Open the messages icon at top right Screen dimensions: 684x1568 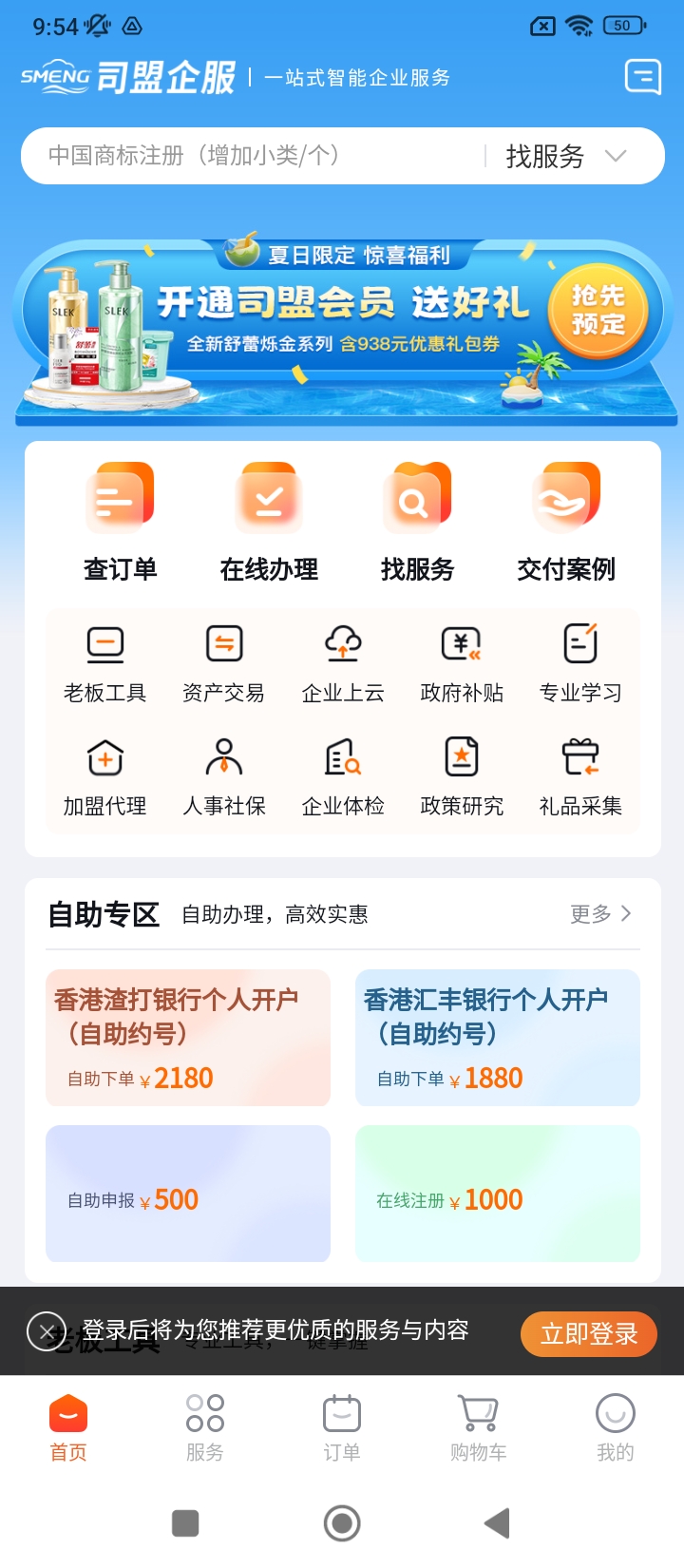click(643, 77)
